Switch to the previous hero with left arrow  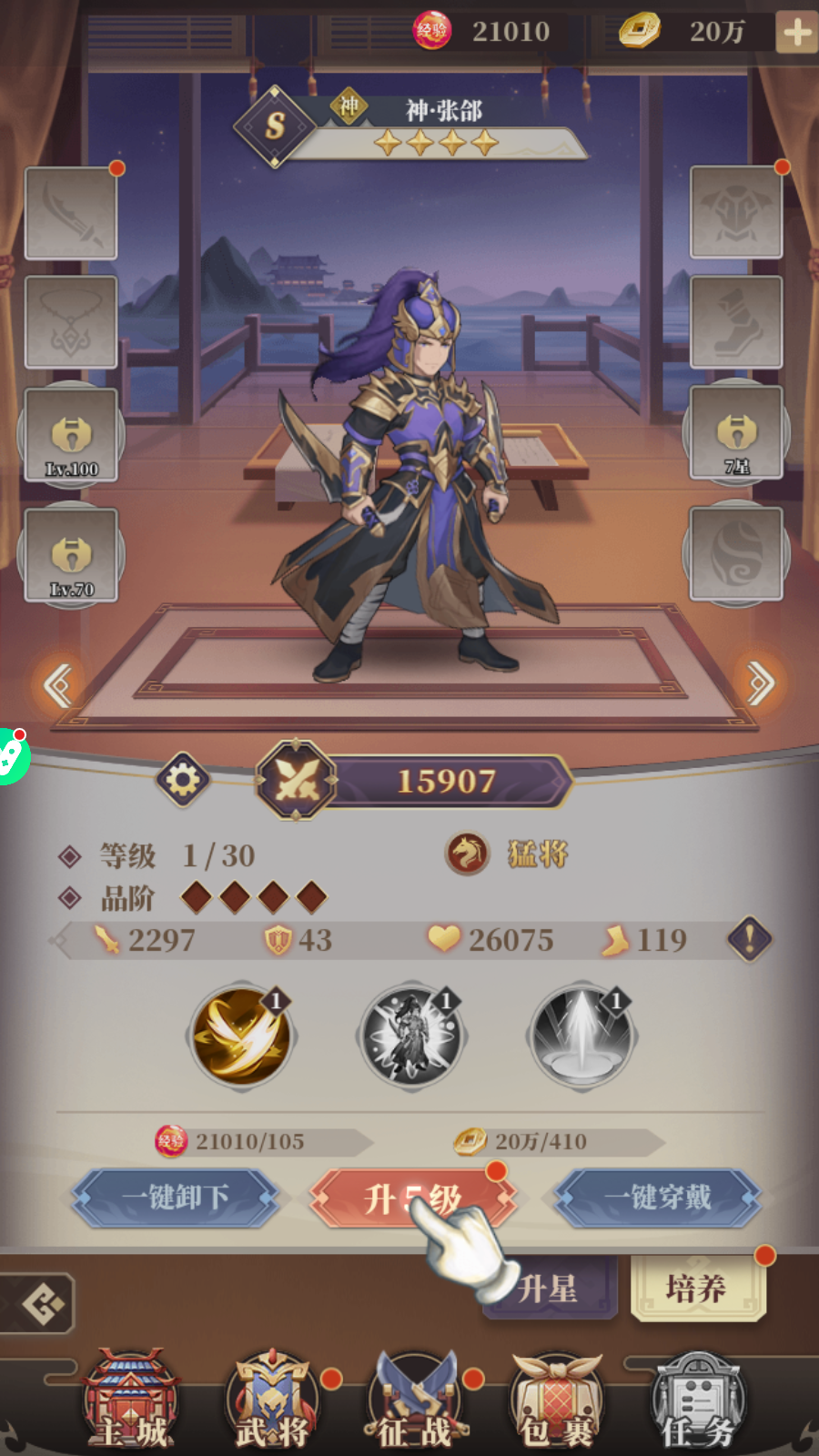click(x=58, y=684)
